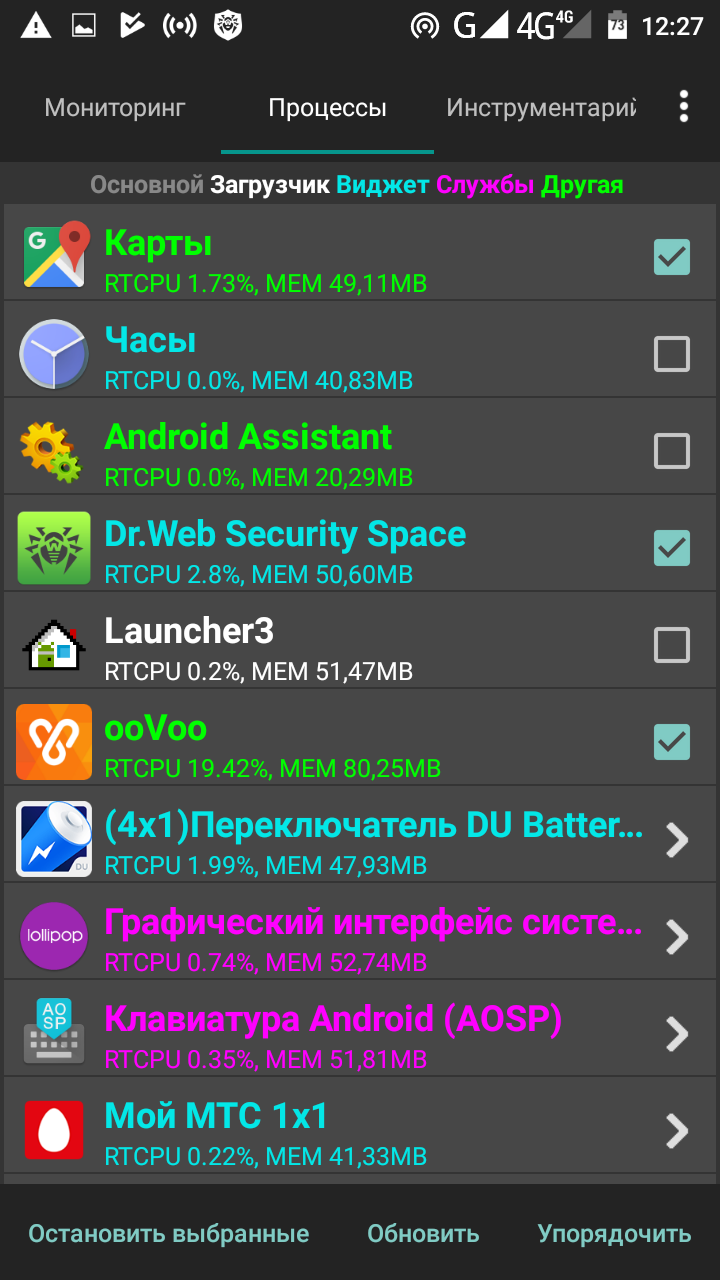
Task: Tap Остановить выбранные button
Action: 168,1234
